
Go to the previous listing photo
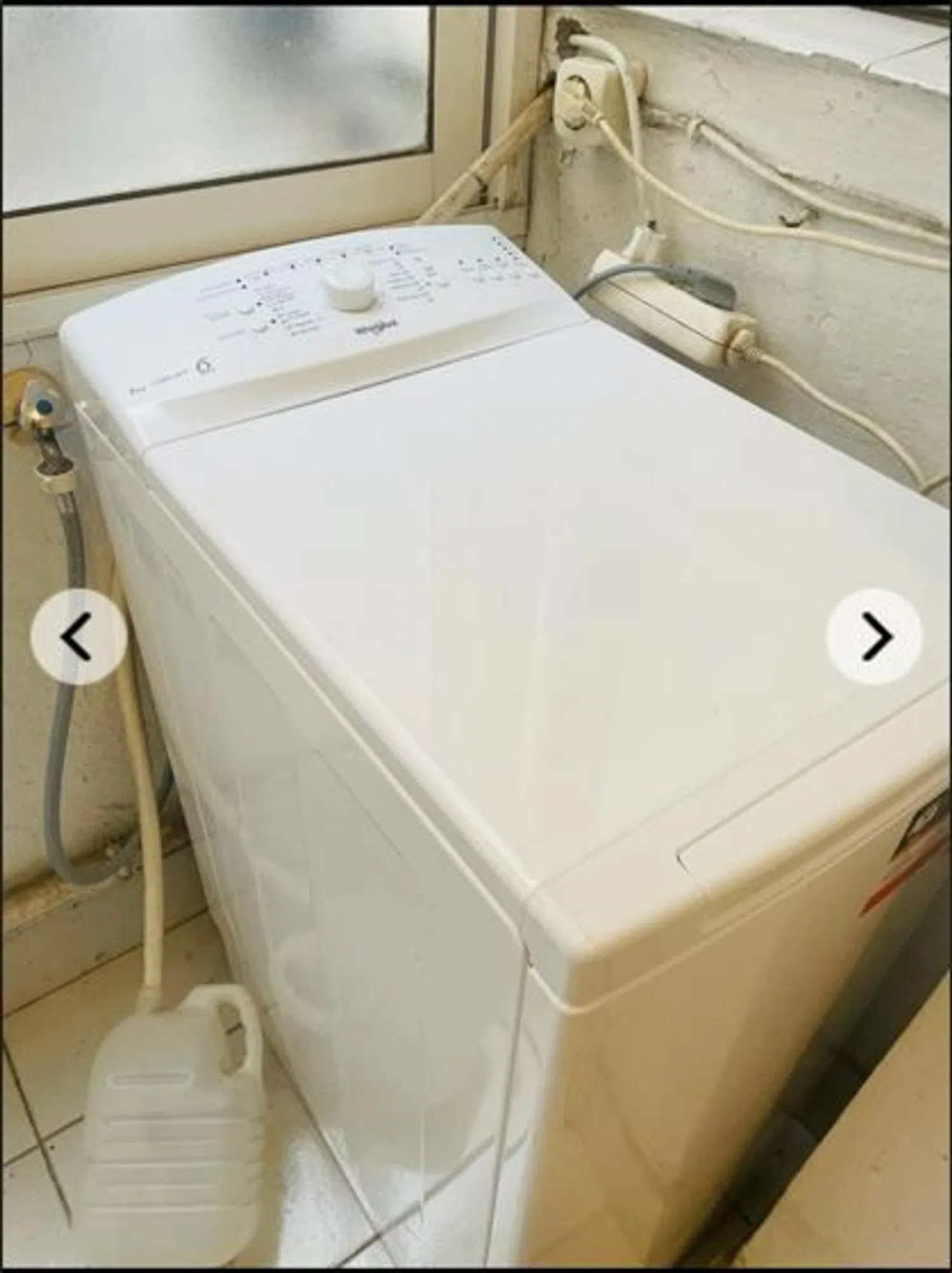79,636
